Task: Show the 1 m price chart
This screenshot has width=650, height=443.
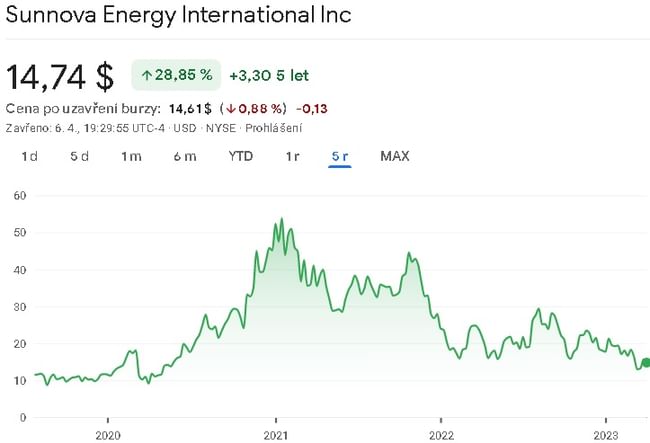Action: pyautogui.click(x=131, y=156)
